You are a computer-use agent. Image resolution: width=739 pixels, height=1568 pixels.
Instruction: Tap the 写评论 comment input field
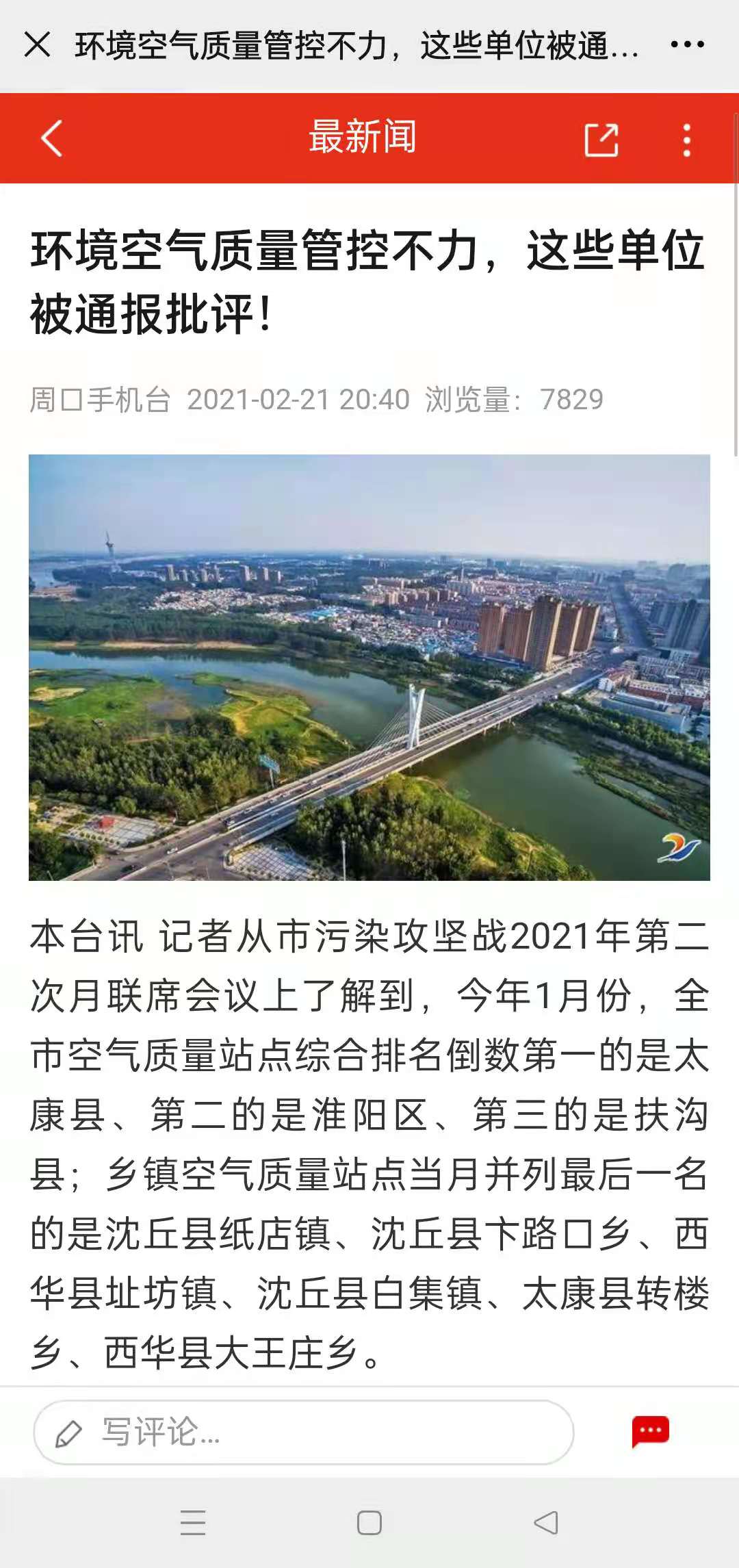[303, 1432]
